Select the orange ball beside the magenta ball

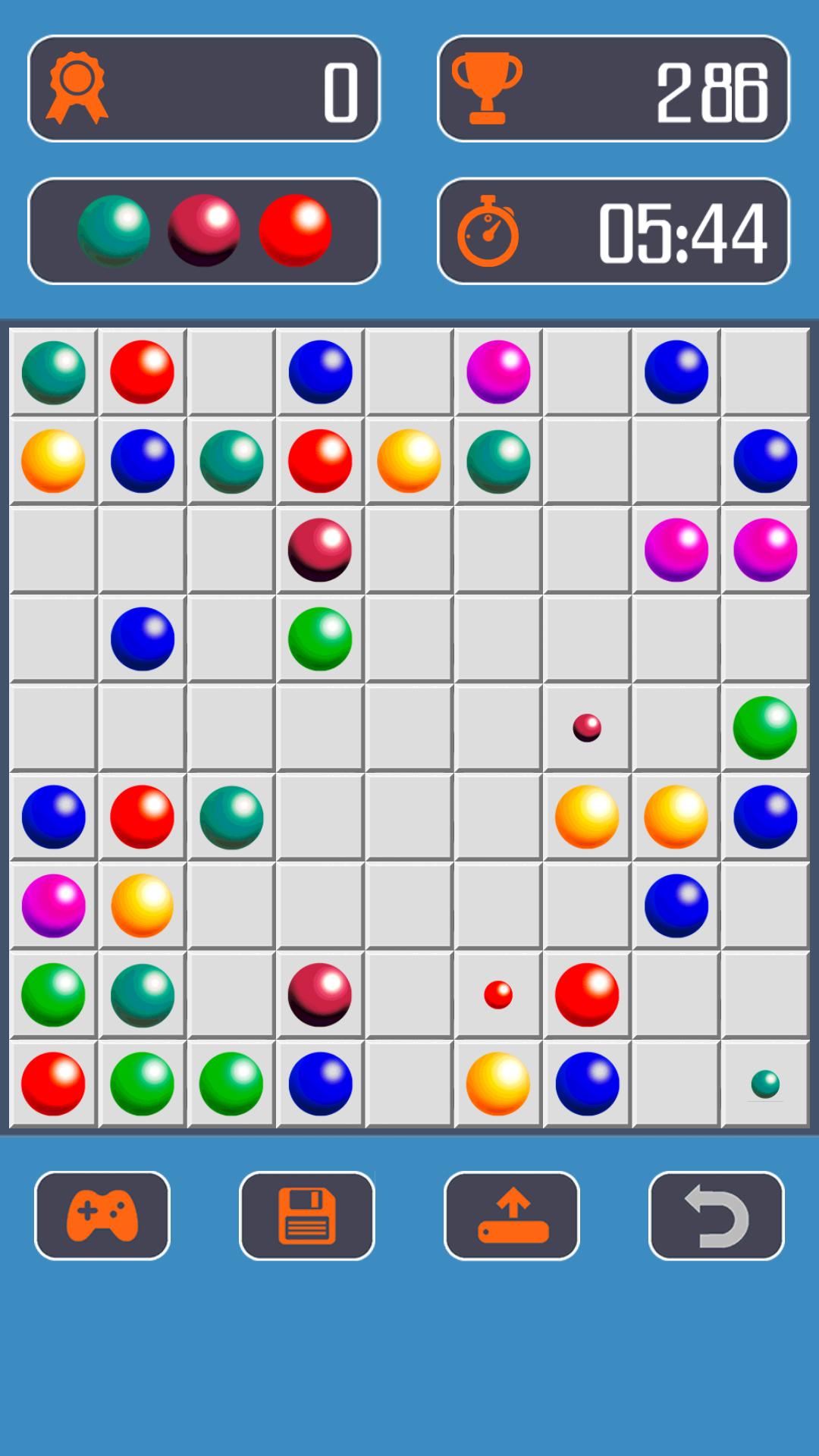[x=142, y=905]
